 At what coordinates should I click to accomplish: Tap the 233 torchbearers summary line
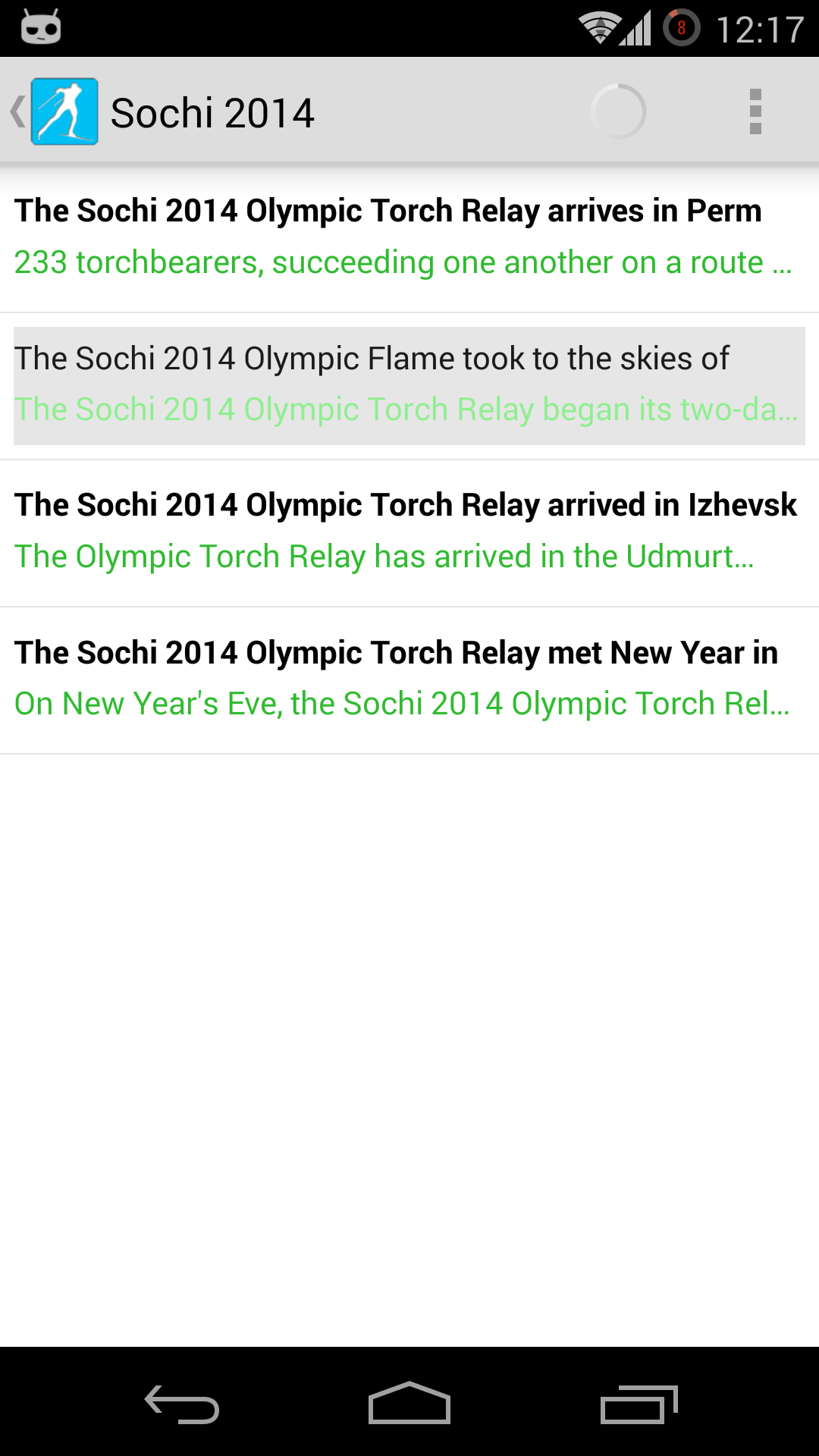pyautogui.click(x=401, y=262)
